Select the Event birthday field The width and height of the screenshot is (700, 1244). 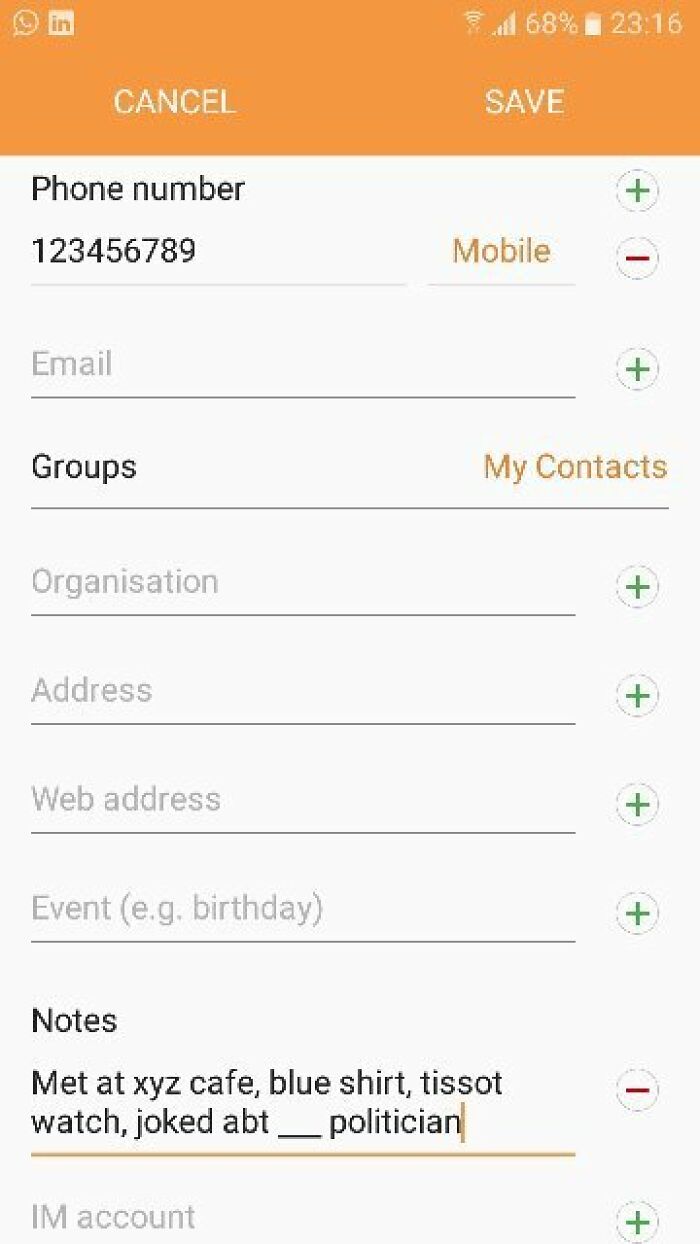[302, 908]
